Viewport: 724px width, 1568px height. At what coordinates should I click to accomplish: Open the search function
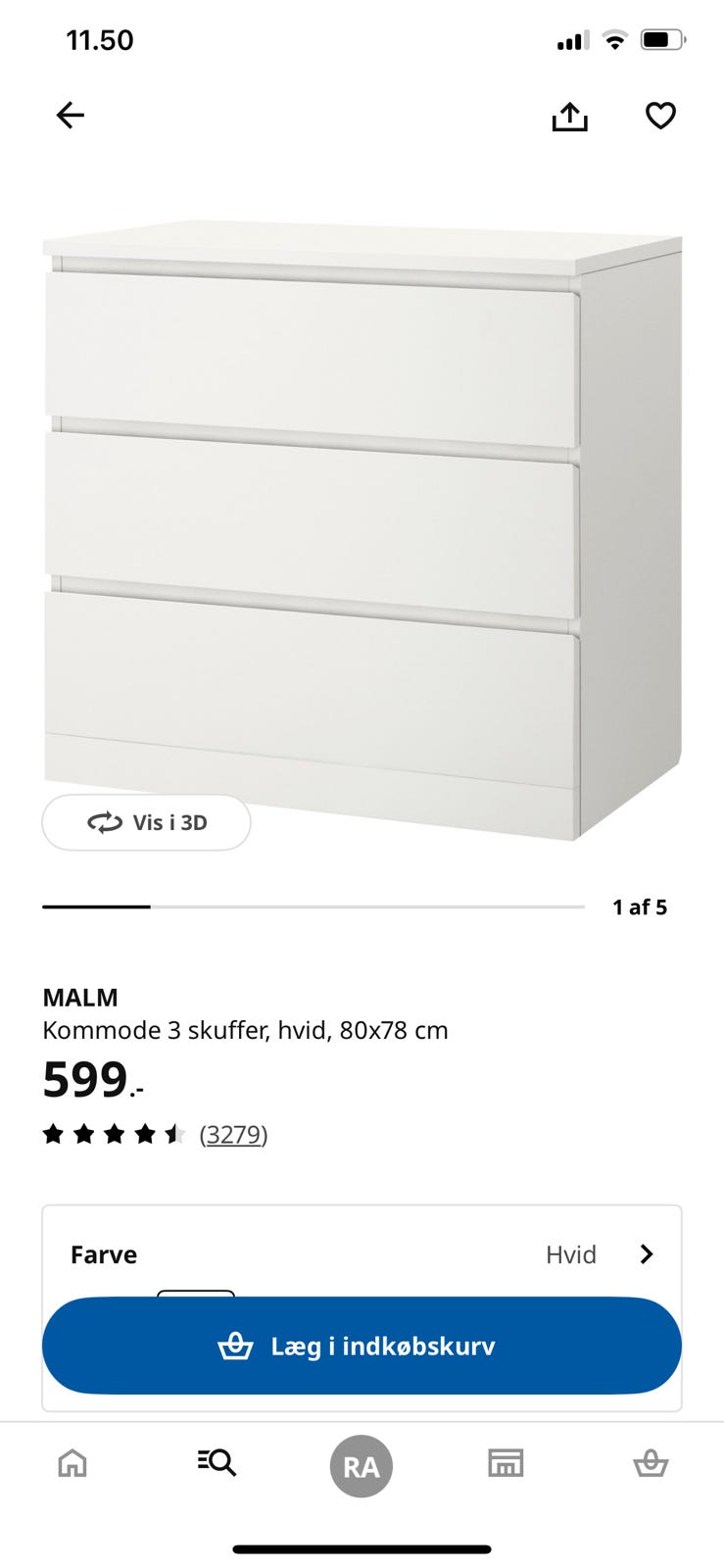[x=217, y=1463]
